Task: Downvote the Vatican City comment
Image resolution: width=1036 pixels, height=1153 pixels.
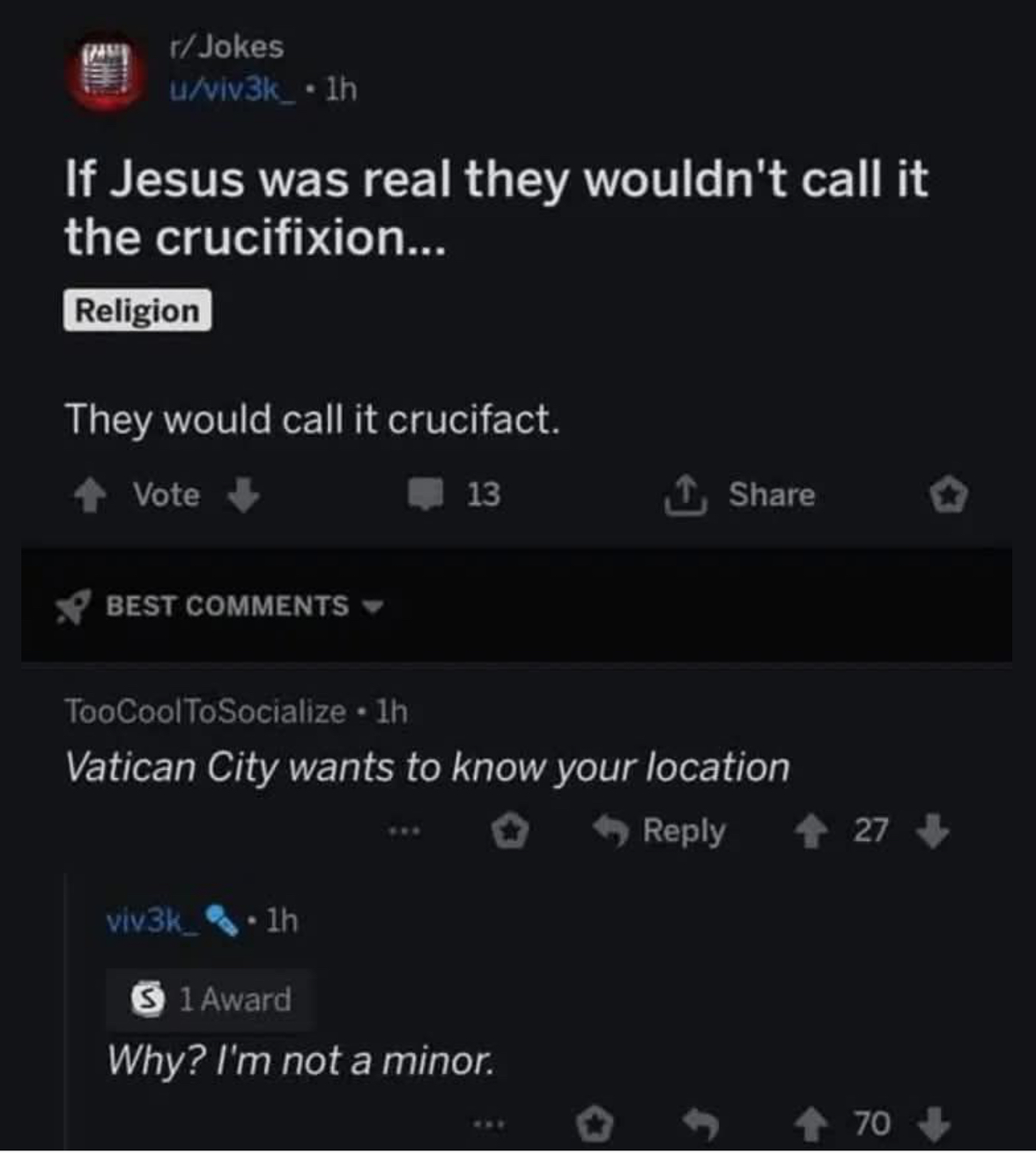Action: [x=933, y=831]
